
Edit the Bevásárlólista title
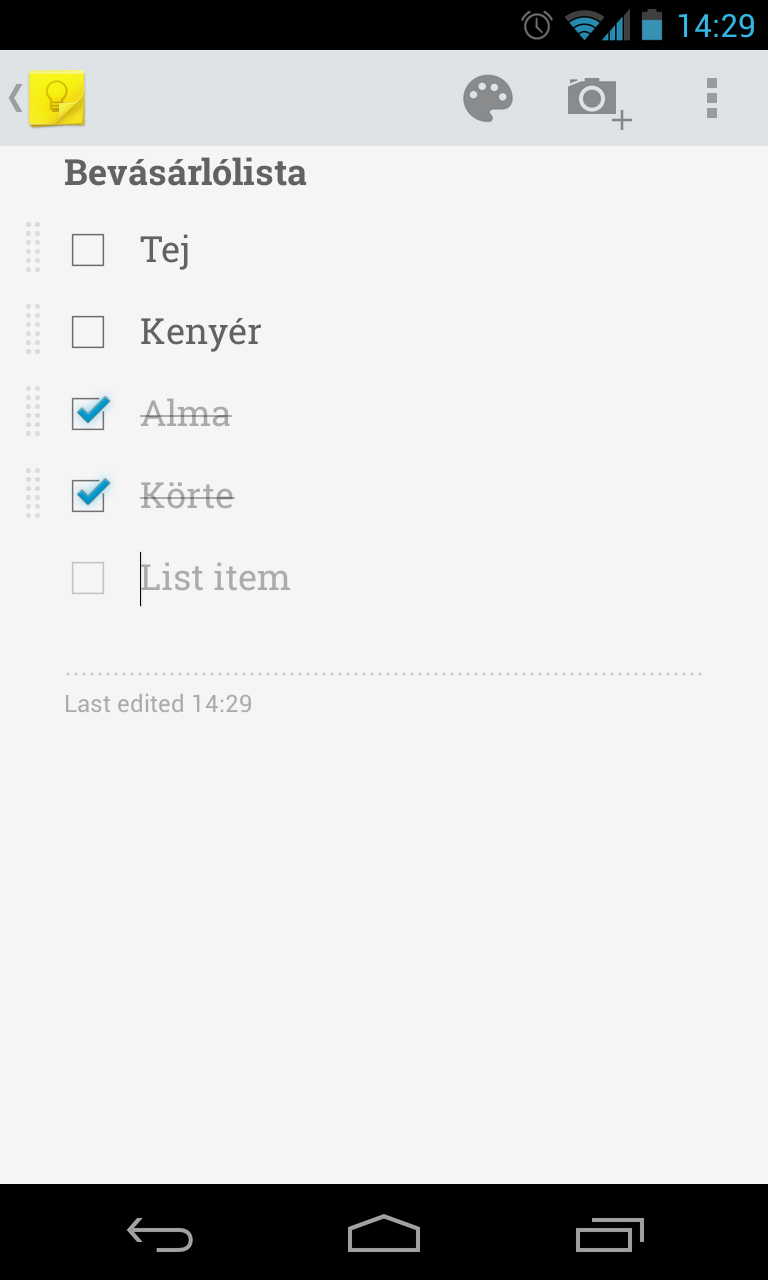185,173
